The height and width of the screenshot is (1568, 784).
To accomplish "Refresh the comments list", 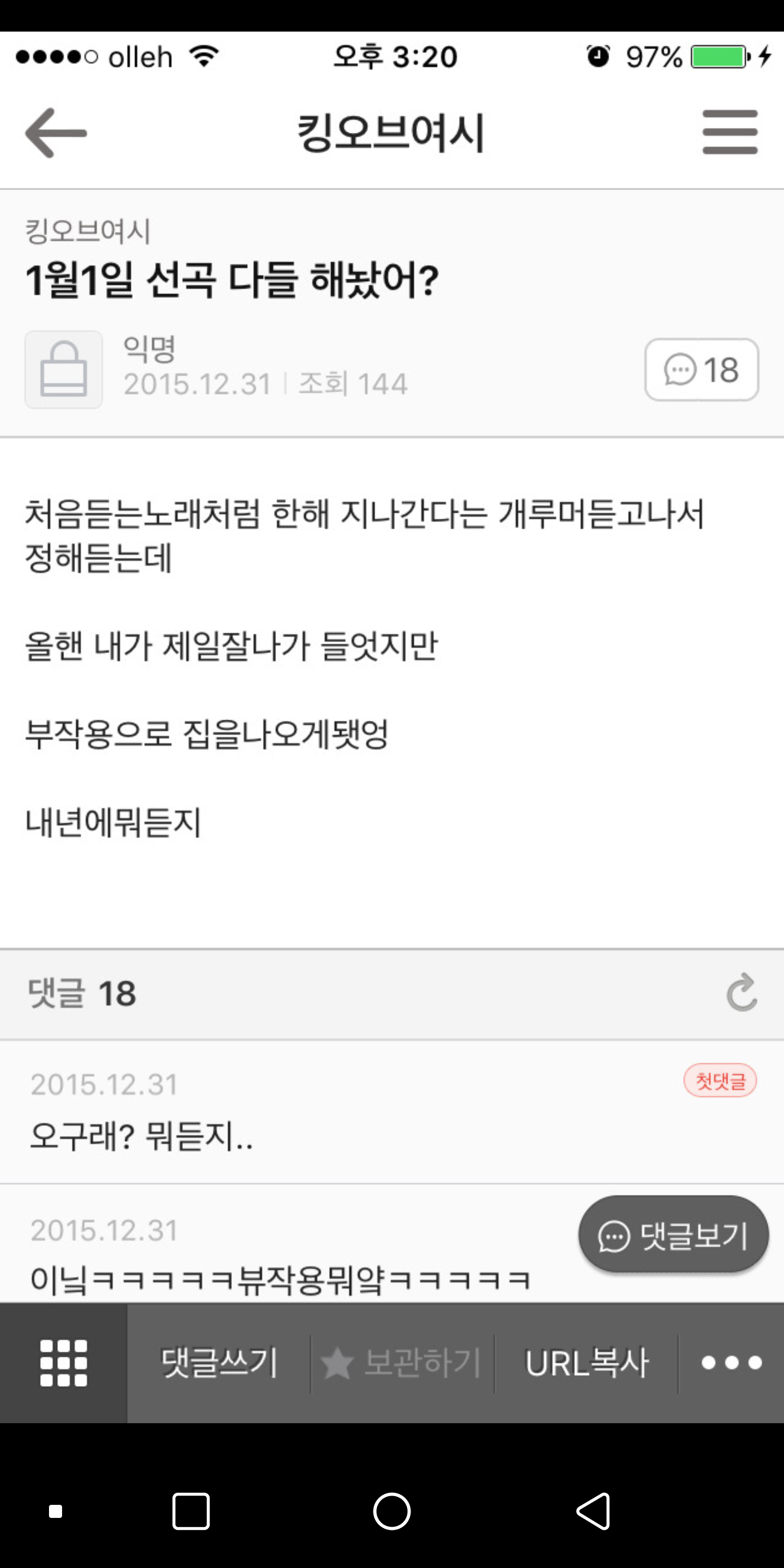I will pyautogui.click(x=741, y=993).
